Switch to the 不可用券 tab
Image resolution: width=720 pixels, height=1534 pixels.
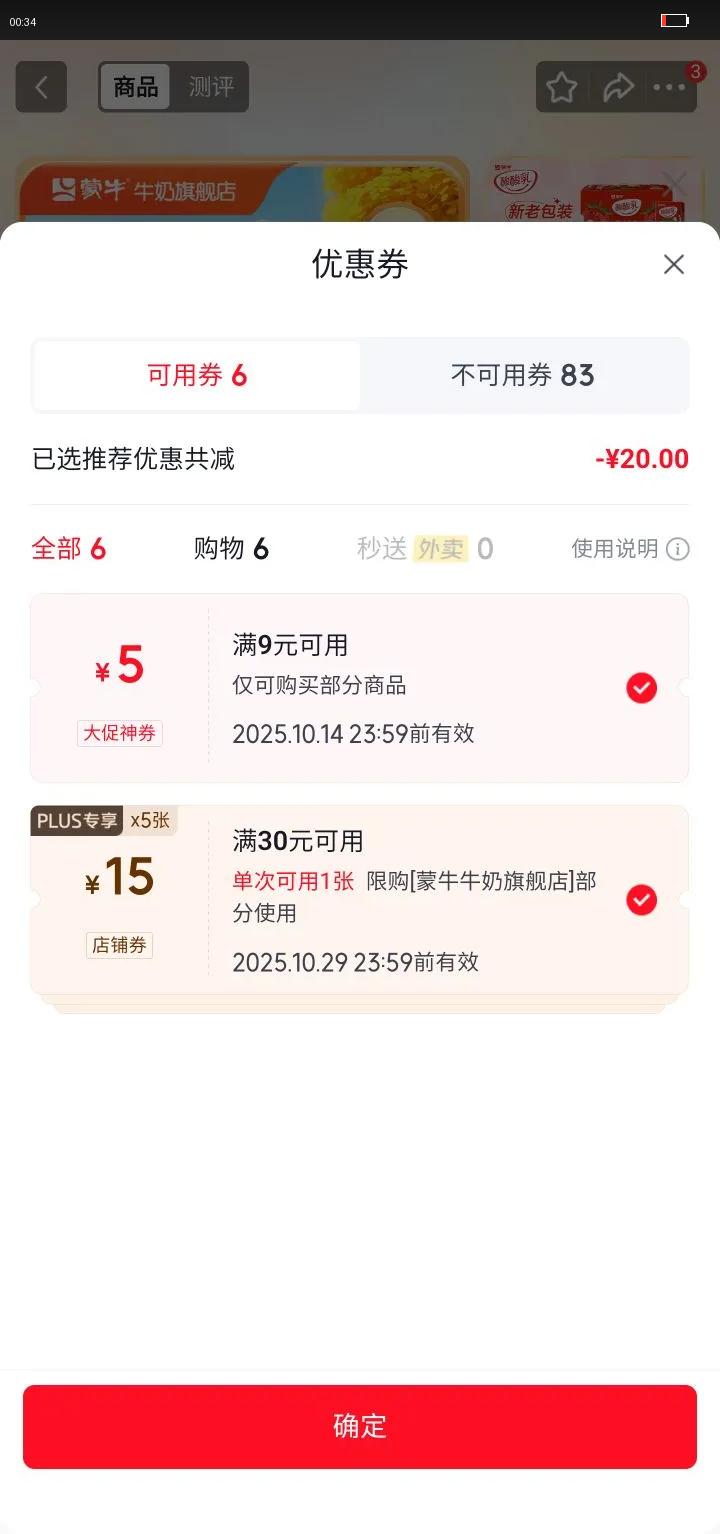(523, 375)
